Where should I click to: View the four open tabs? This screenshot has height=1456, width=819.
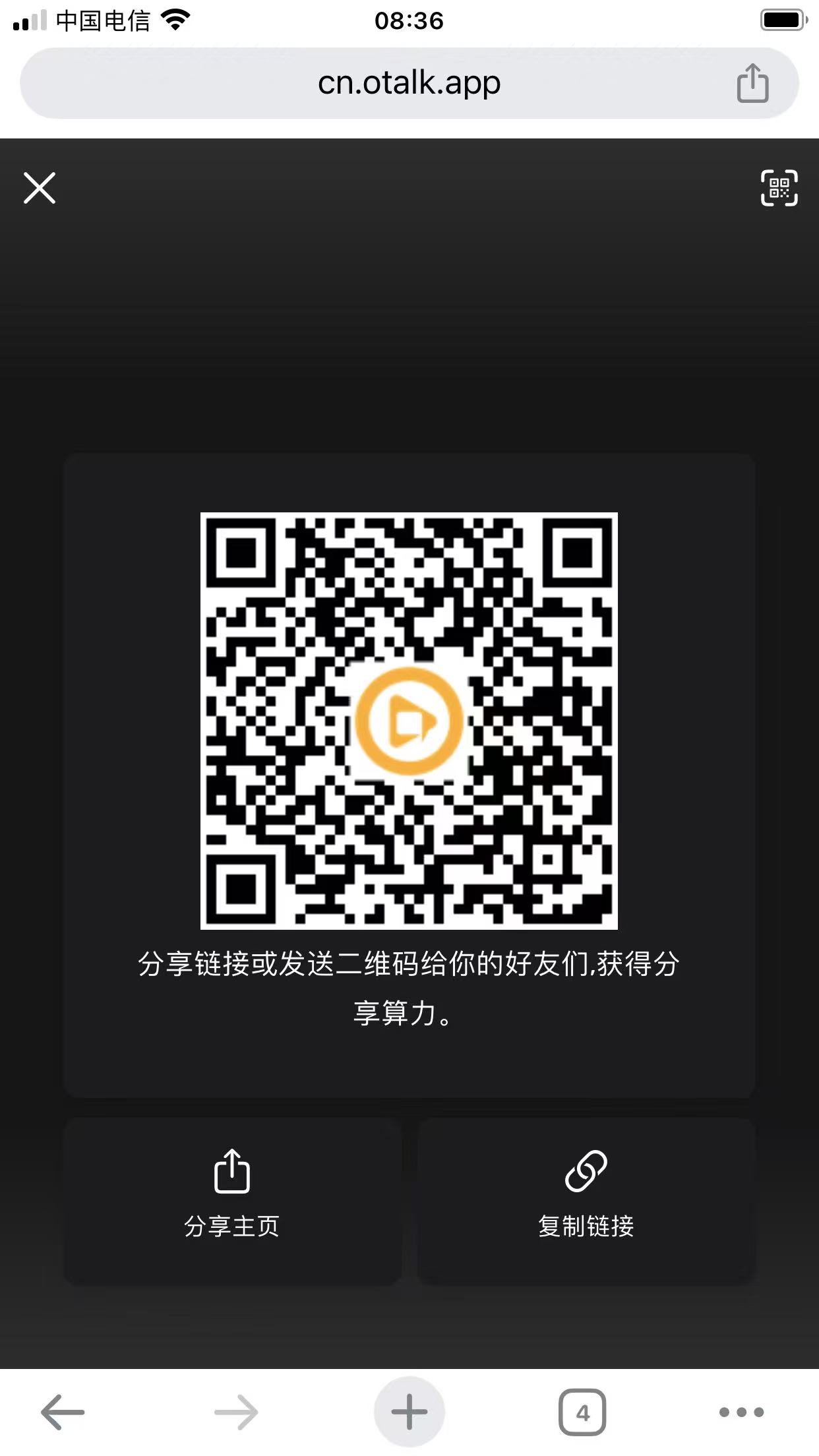pos(582,1412)
